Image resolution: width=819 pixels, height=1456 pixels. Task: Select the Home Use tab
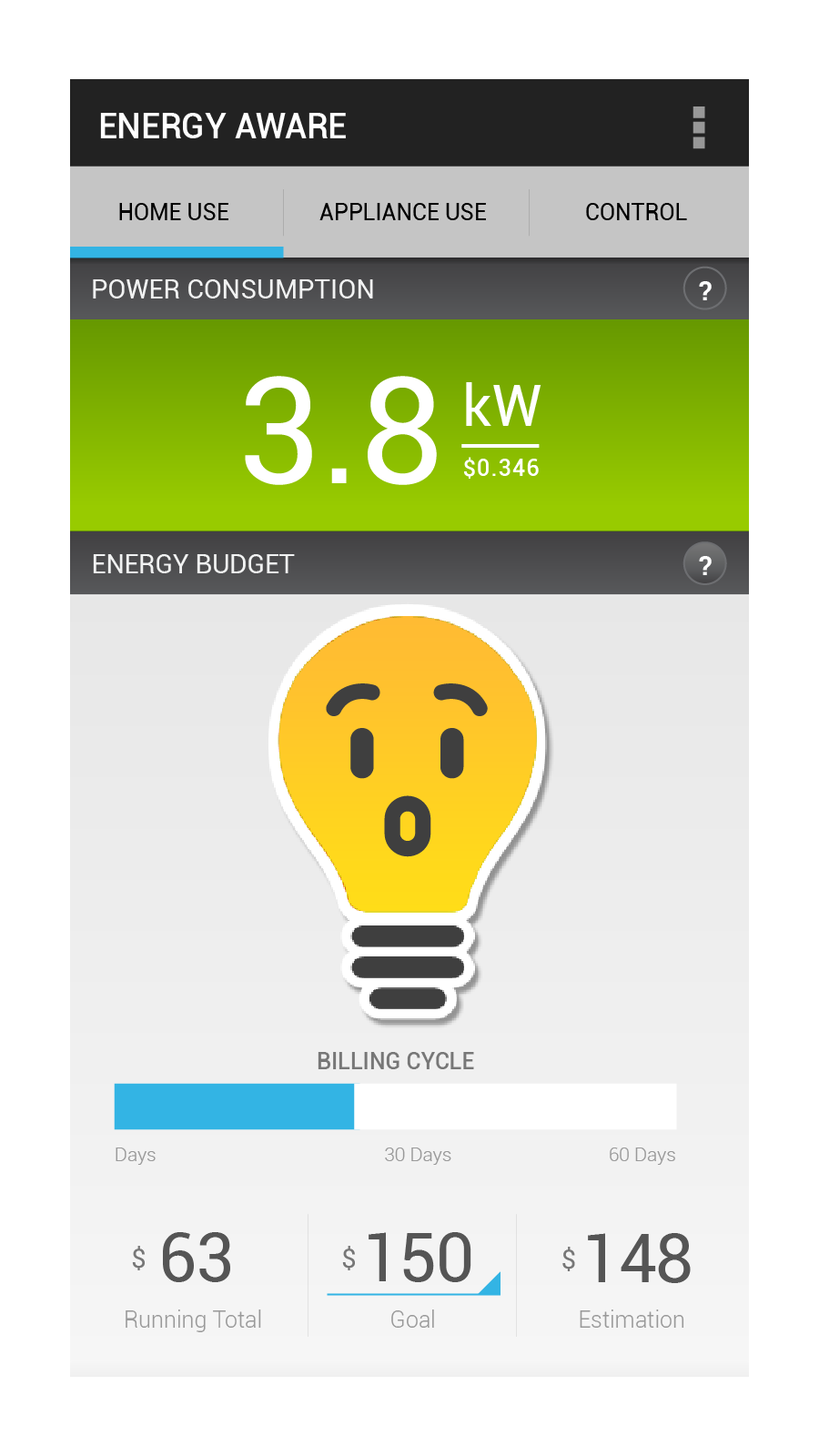(x=174, y=212)
